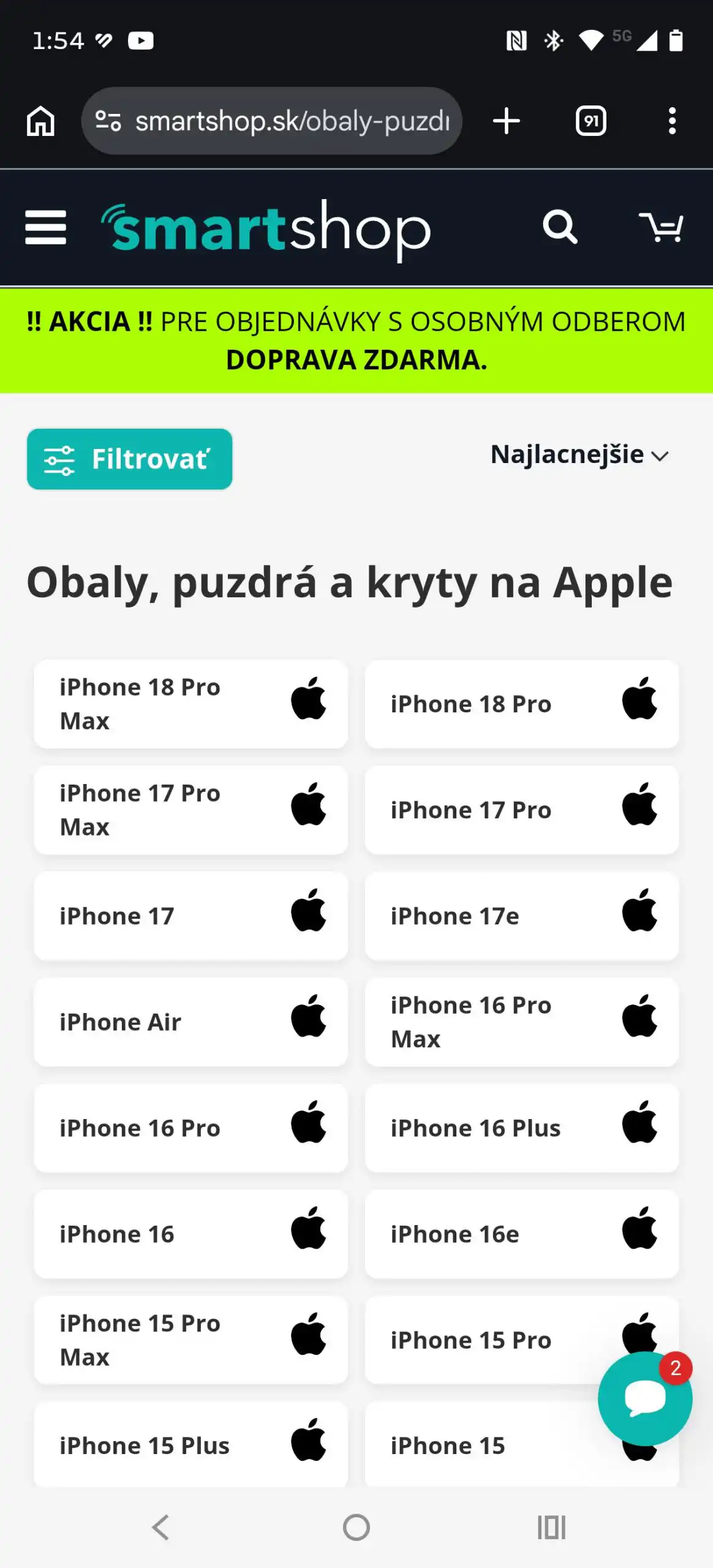The height and width of the screenshot is (1568, 713).
Task: Open the tab switcher showing 91 tabs
Action: click(590, 121)
